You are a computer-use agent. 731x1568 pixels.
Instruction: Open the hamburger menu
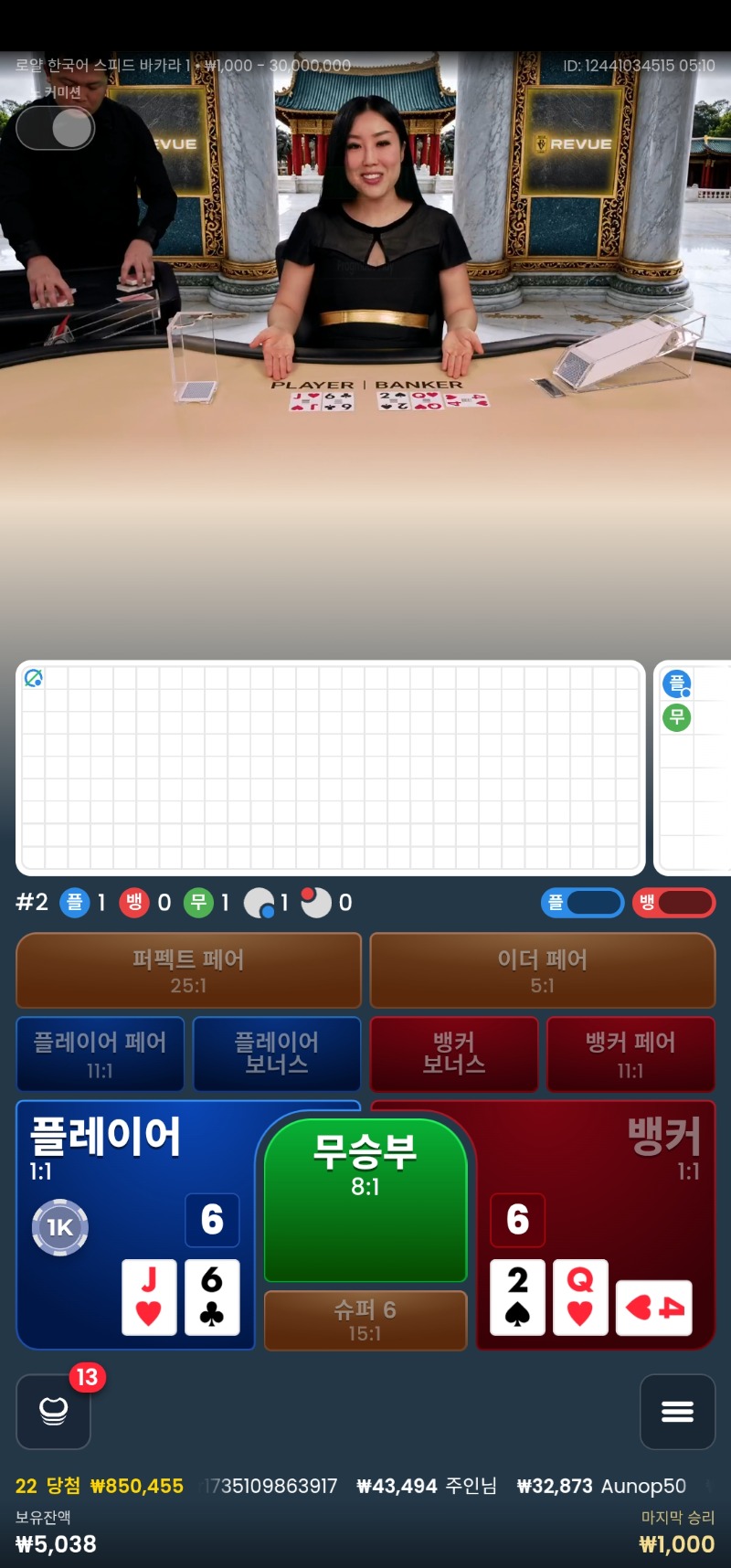point(677,1412)
